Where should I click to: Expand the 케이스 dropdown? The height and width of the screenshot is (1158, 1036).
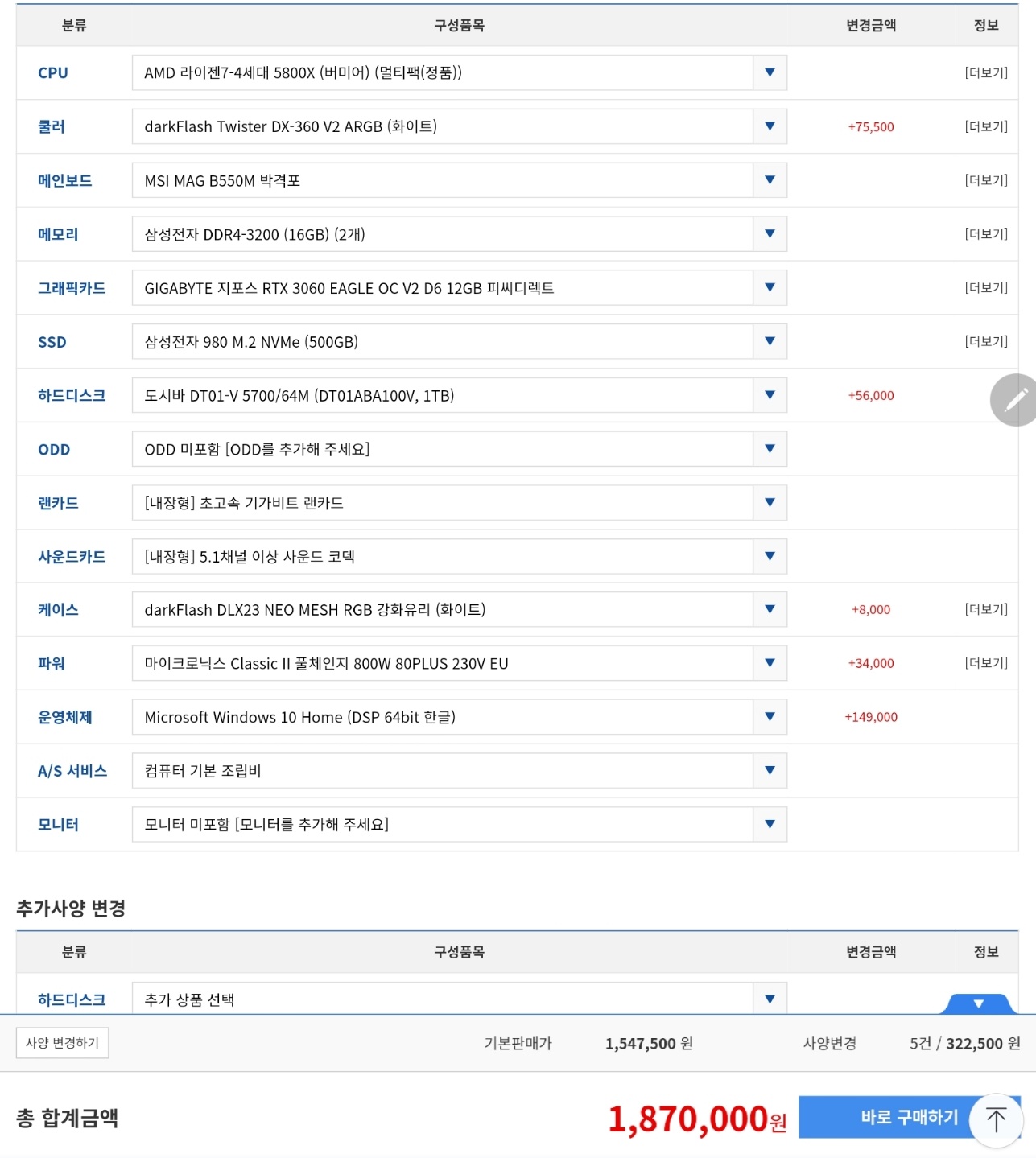pyautogui.click(x=770, y=610)
